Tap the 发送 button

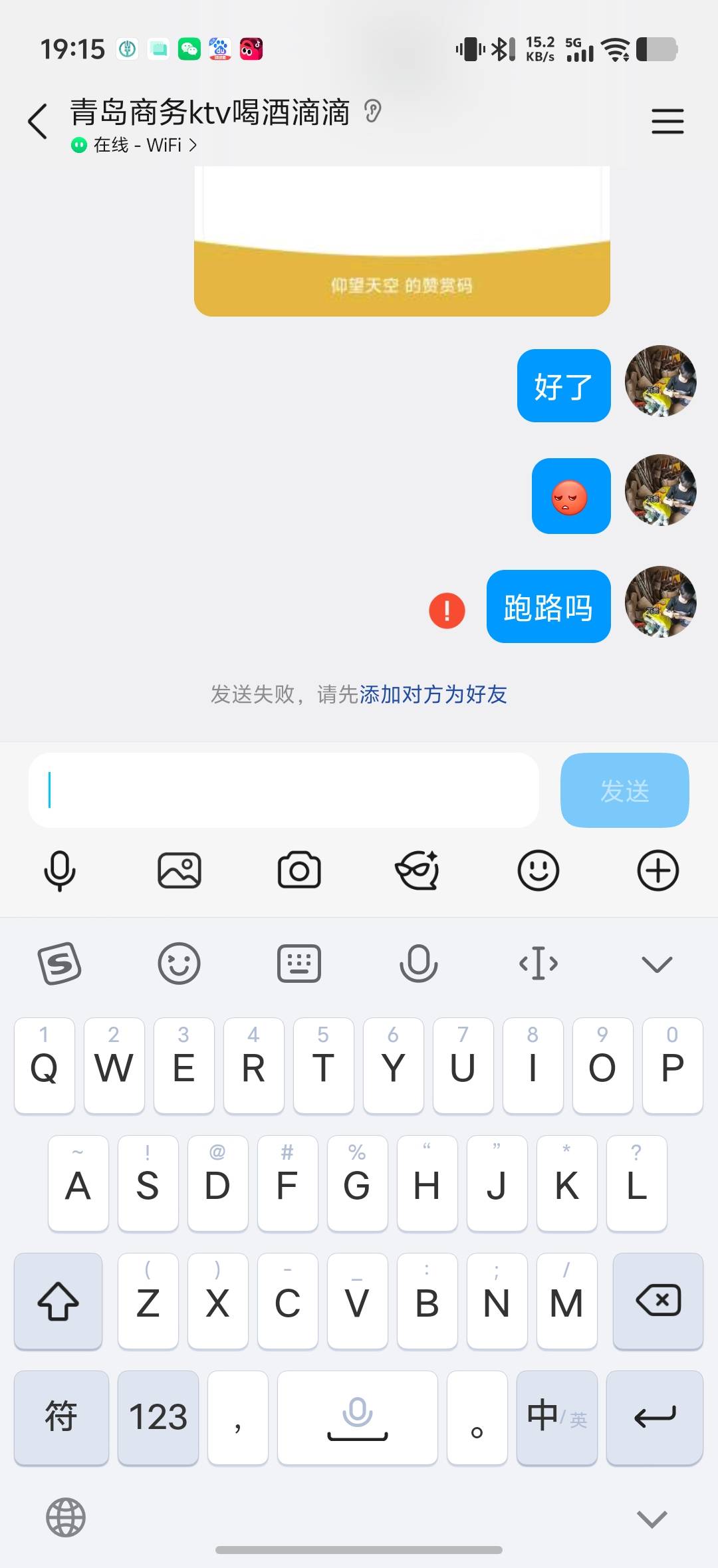624,791
